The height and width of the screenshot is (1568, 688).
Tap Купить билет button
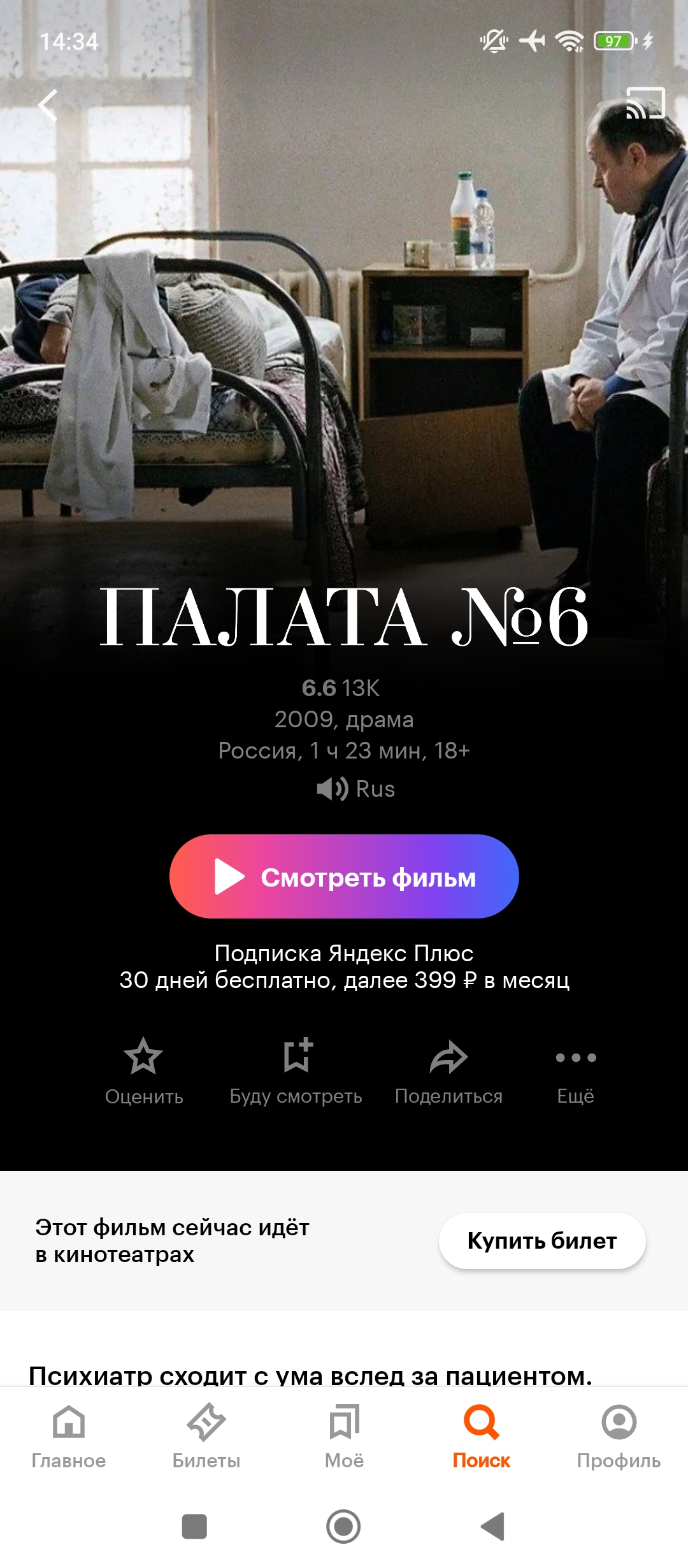(x=542, y=1241)
